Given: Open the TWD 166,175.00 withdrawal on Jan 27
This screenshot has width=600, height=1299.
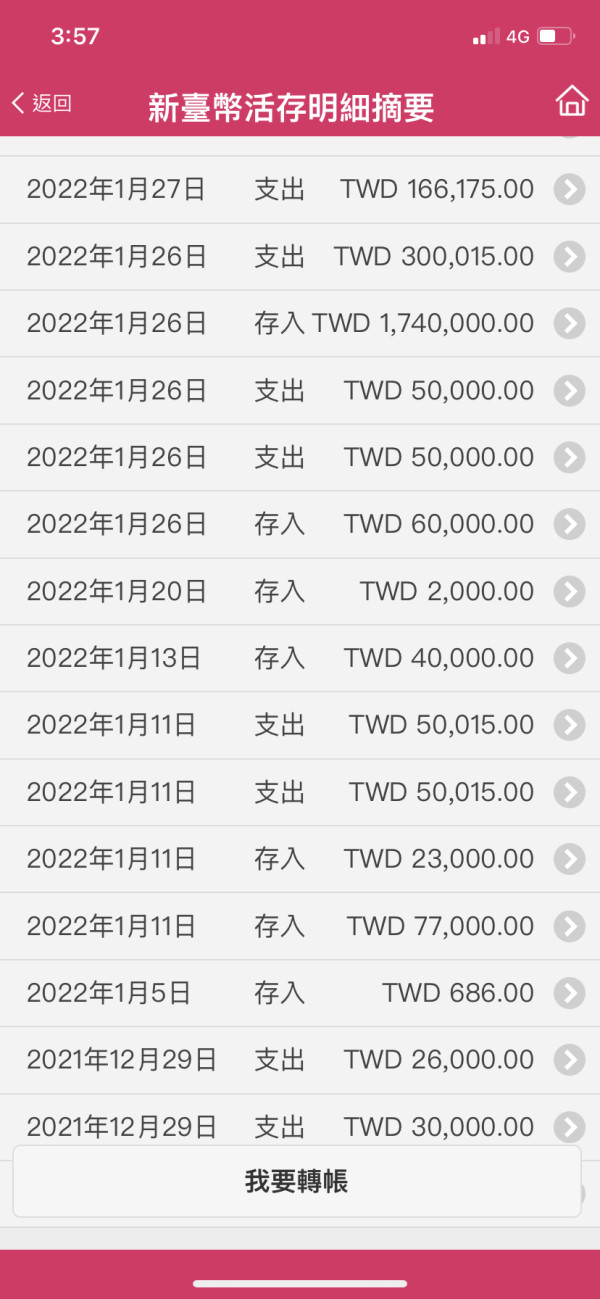Looking at the screenshot, I should [300, 189].
